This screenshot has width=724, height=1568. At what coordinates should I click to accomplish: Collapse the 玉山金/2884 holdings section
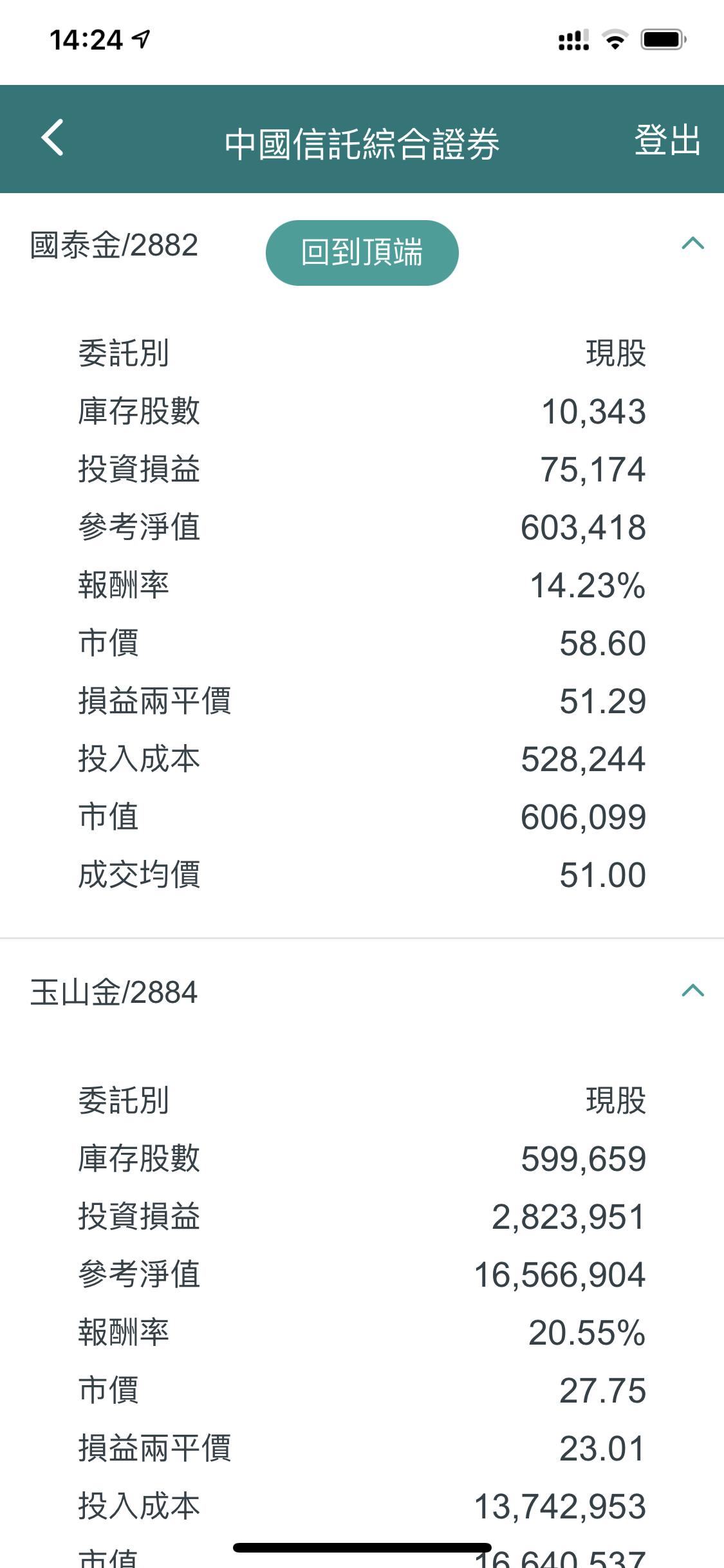(692, 991)
